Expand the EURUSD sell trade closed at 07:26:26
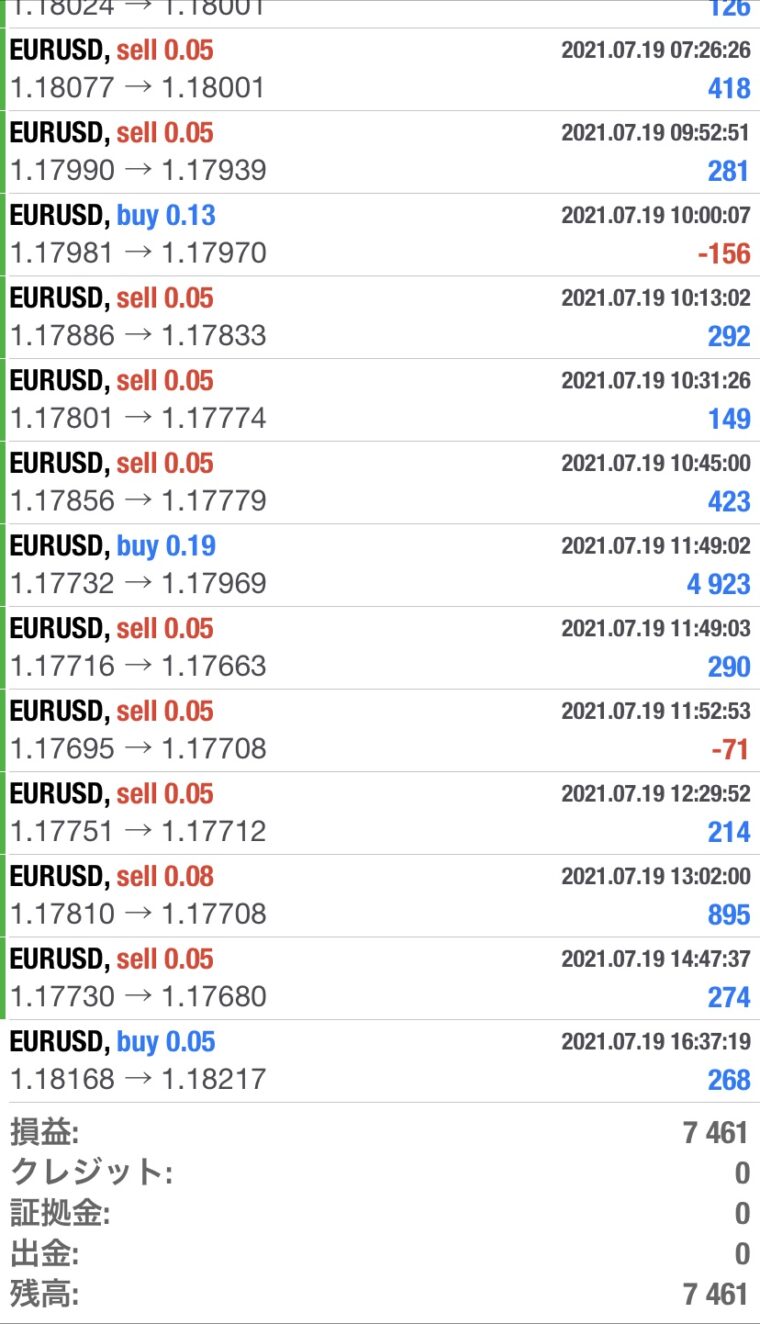 380,69
